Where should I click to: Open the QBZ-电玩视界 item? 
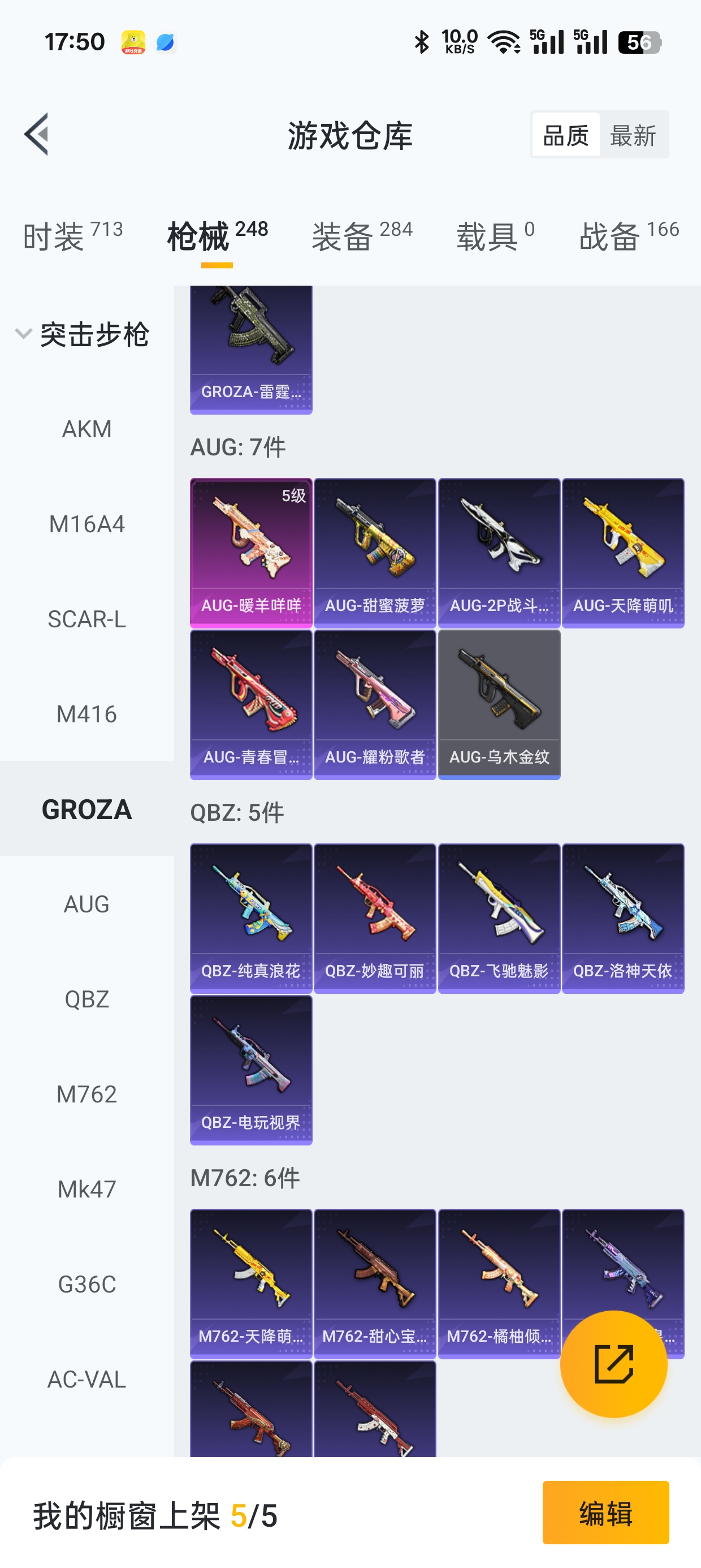coord(250,1069)
